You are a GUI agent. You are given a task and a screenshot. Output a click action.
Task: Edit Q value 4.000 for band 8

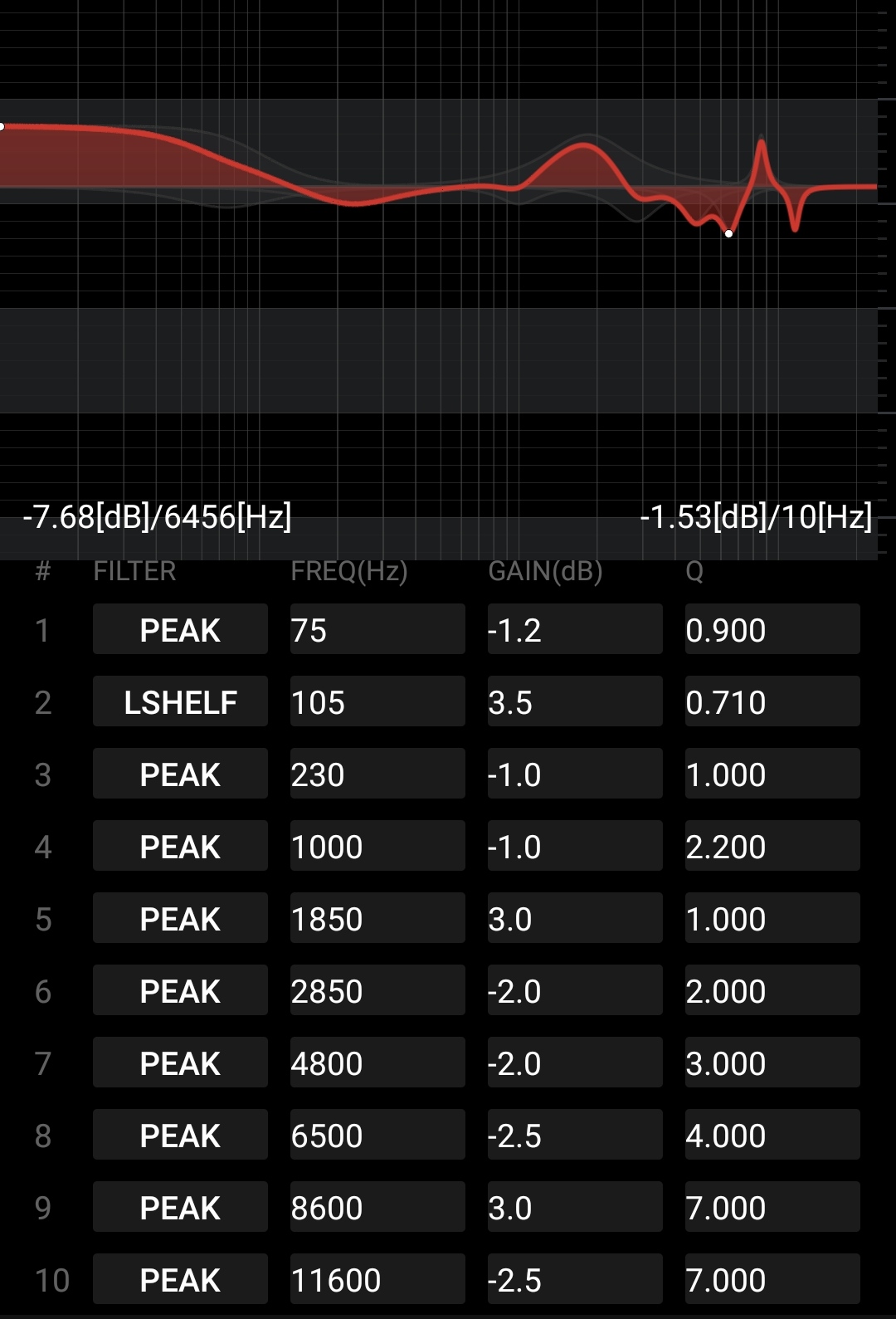point(772,1136)
